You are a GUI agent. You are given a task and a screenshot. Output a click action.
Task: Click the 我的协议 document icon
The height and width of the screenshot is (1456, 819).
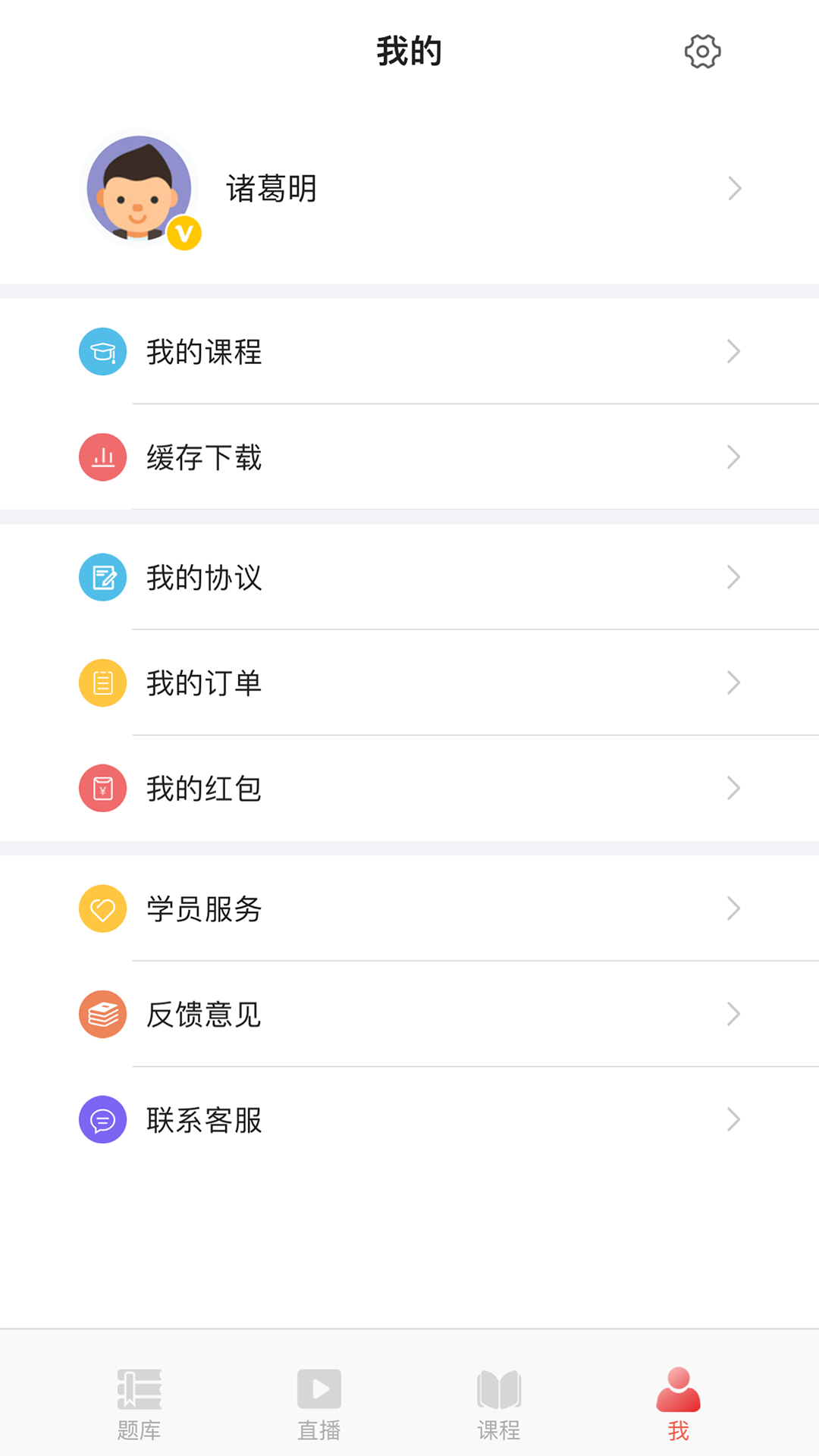coord(102,577)
